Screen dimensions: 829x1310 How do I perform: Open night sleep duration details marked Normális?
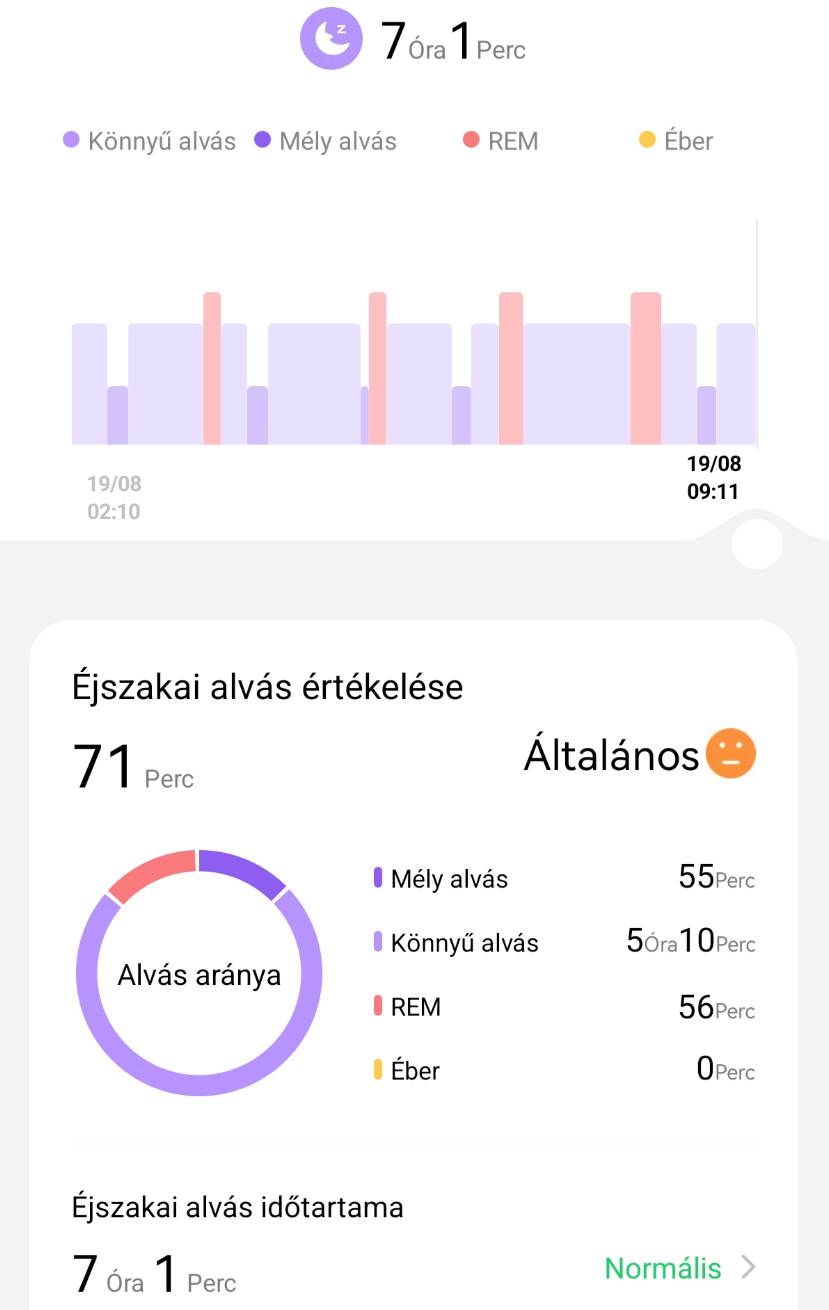pyautogui.click(x=680, y=1268)
